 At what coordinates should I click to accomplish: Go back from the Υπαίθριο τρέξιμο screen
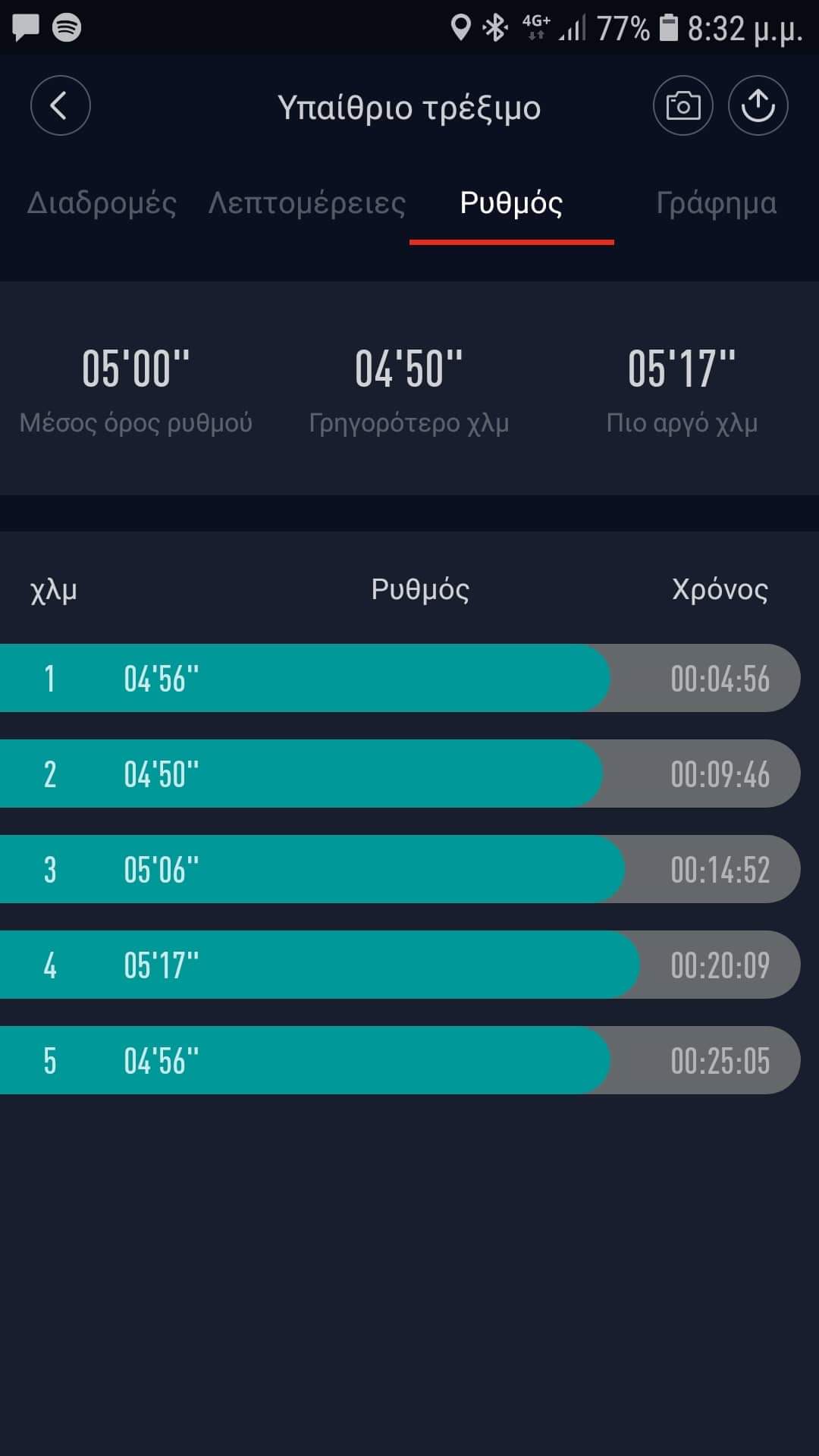(x=61, y=106)
